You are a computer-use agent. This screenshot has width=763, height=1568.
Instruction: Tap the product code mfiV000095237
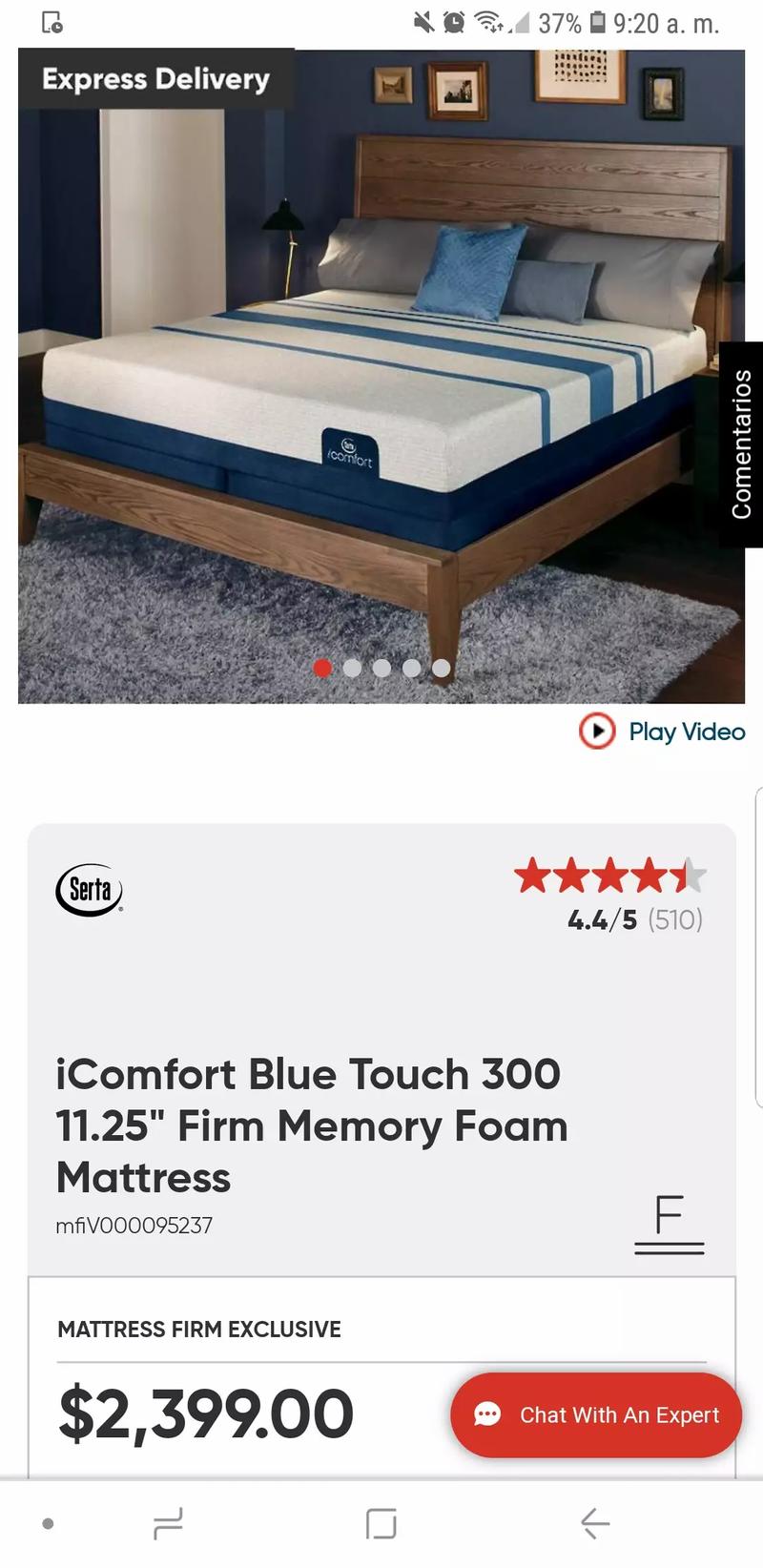coord(134,1225)
